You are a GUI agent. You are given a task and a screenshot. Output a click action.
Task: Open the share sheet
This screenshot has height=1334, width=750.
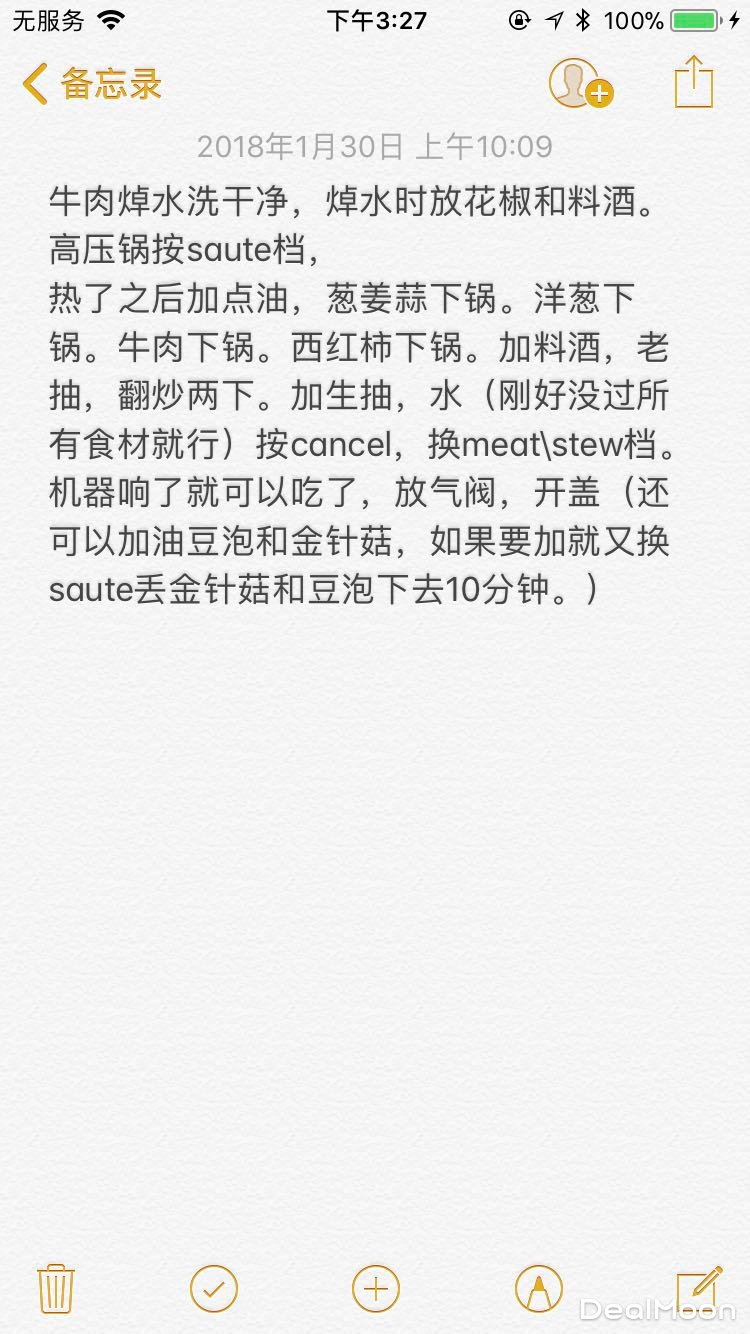pos(693,81)
